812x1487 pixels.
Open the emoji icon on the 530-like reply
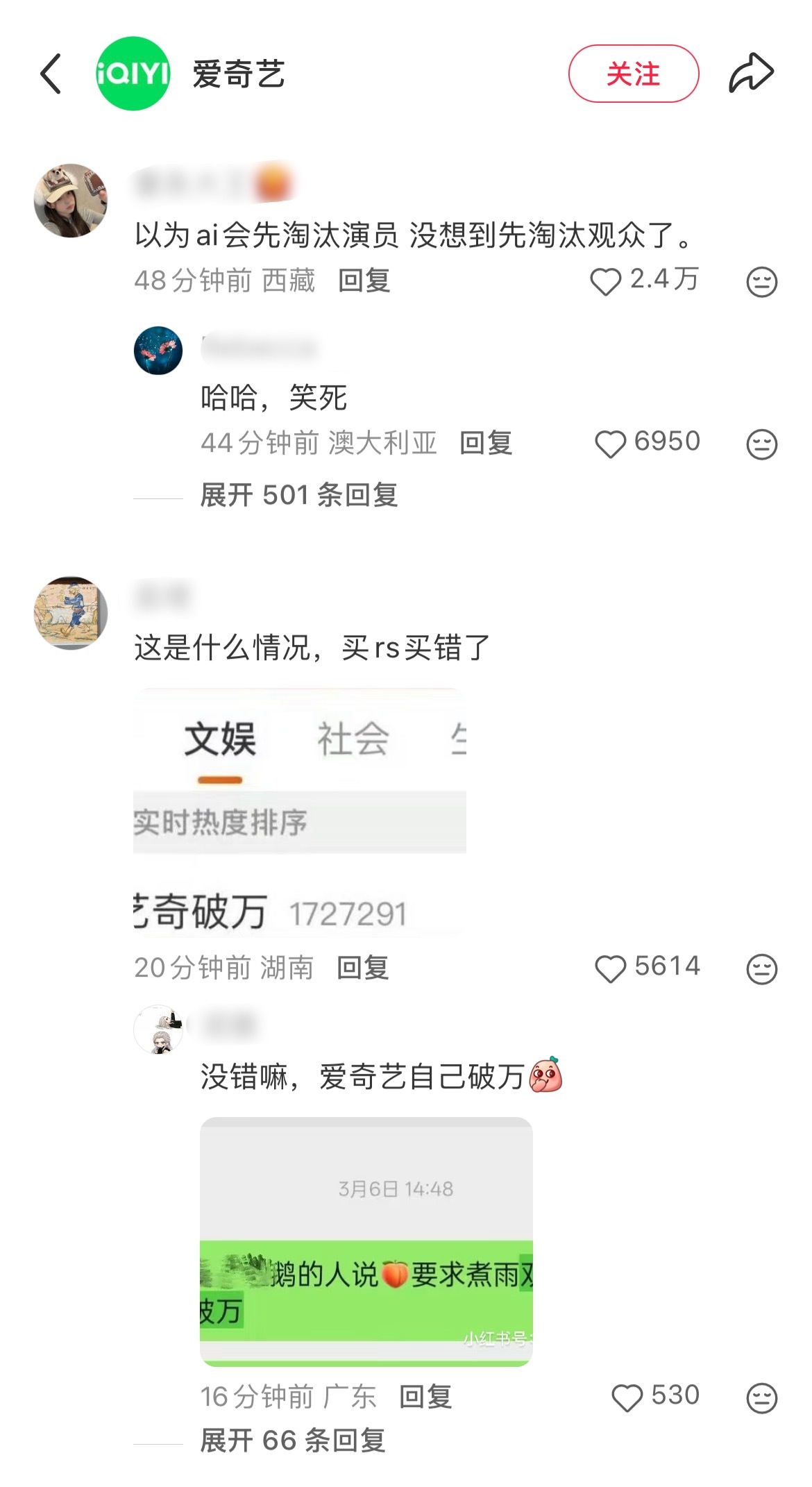coord(761,1397)
